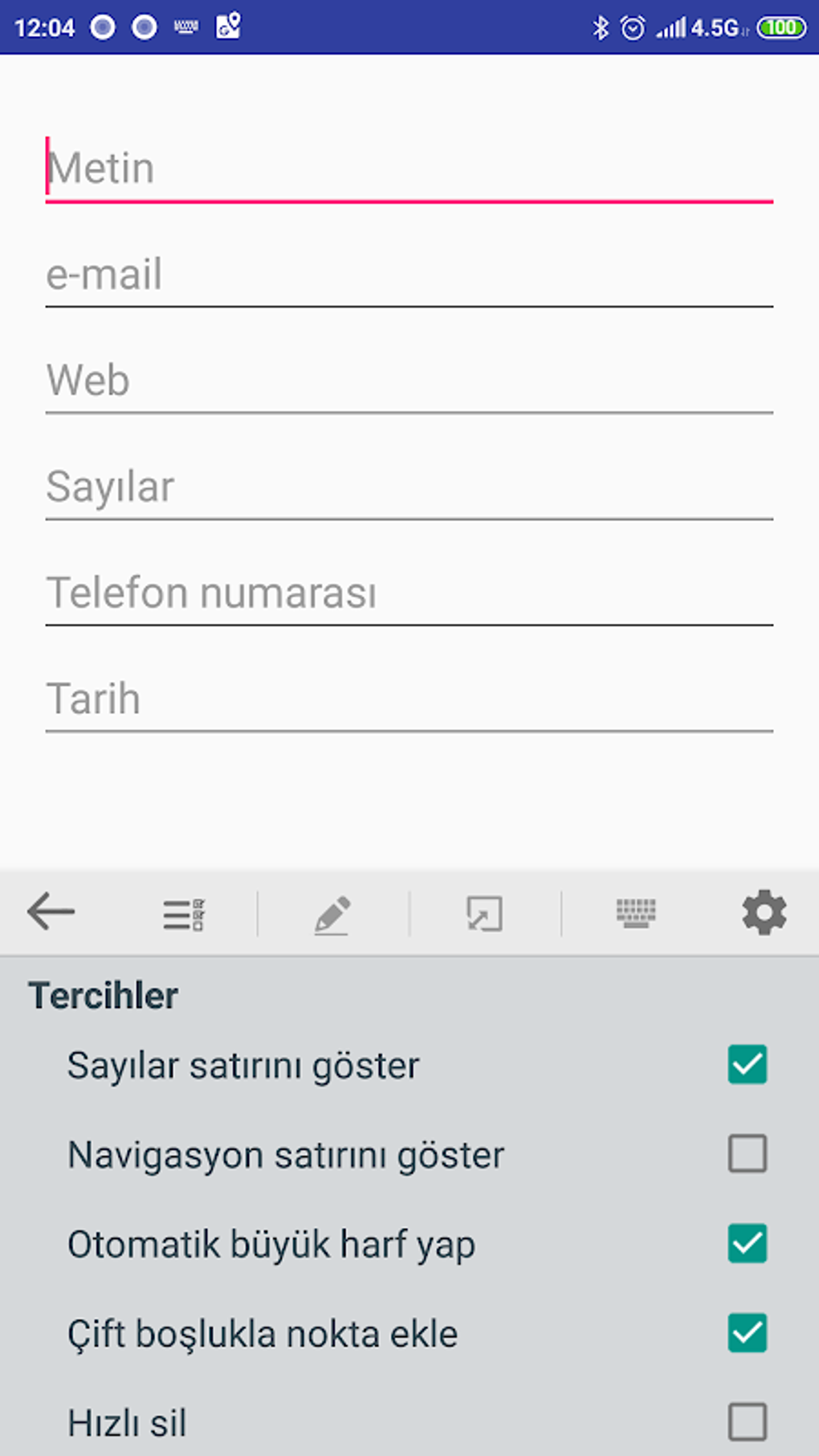Tap the Metin text field
The height and width of the screenshot is (1456, 819).
pyautogui.click(x=409, y=169)
